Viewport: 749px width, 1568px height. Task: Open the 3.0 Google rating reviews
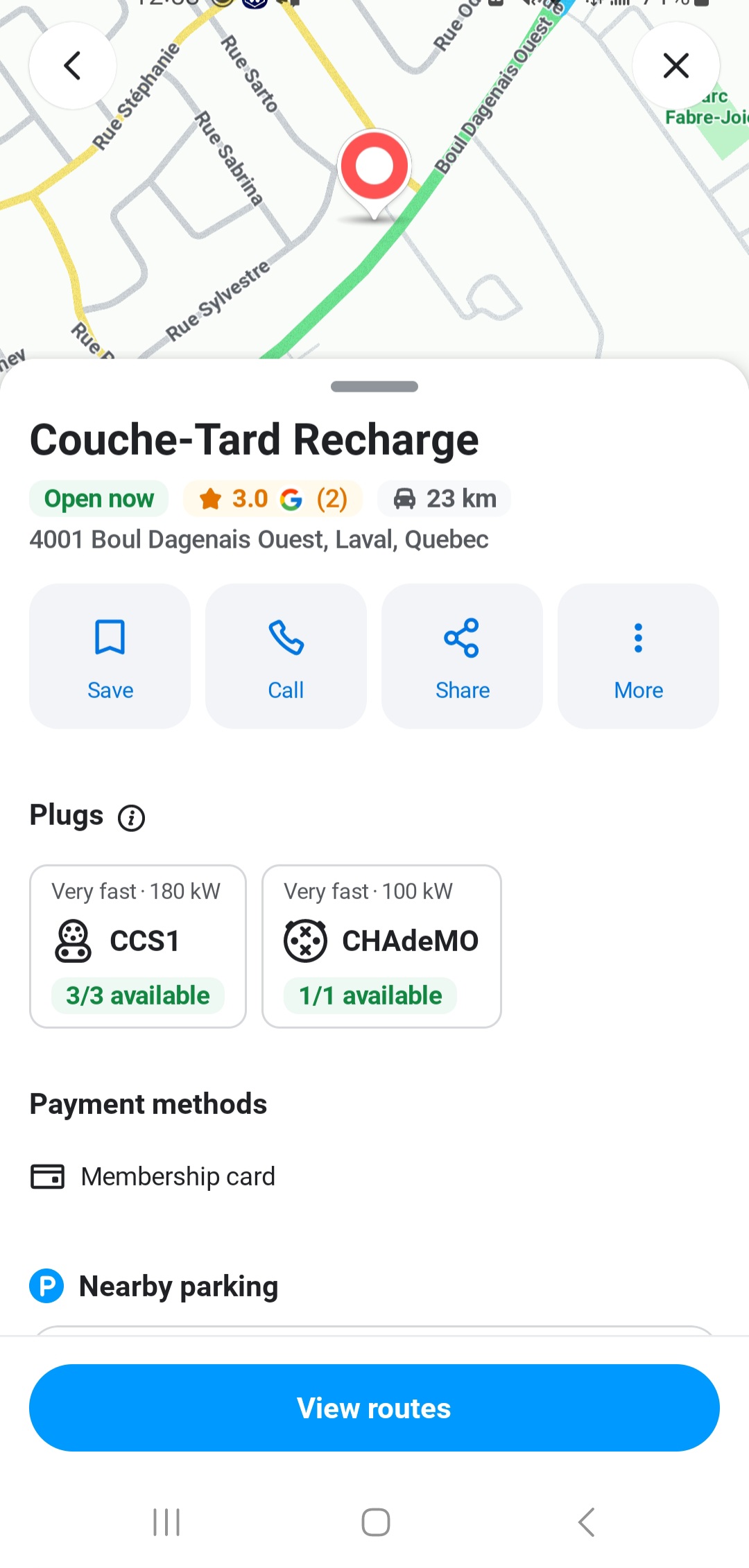(273, 498)
